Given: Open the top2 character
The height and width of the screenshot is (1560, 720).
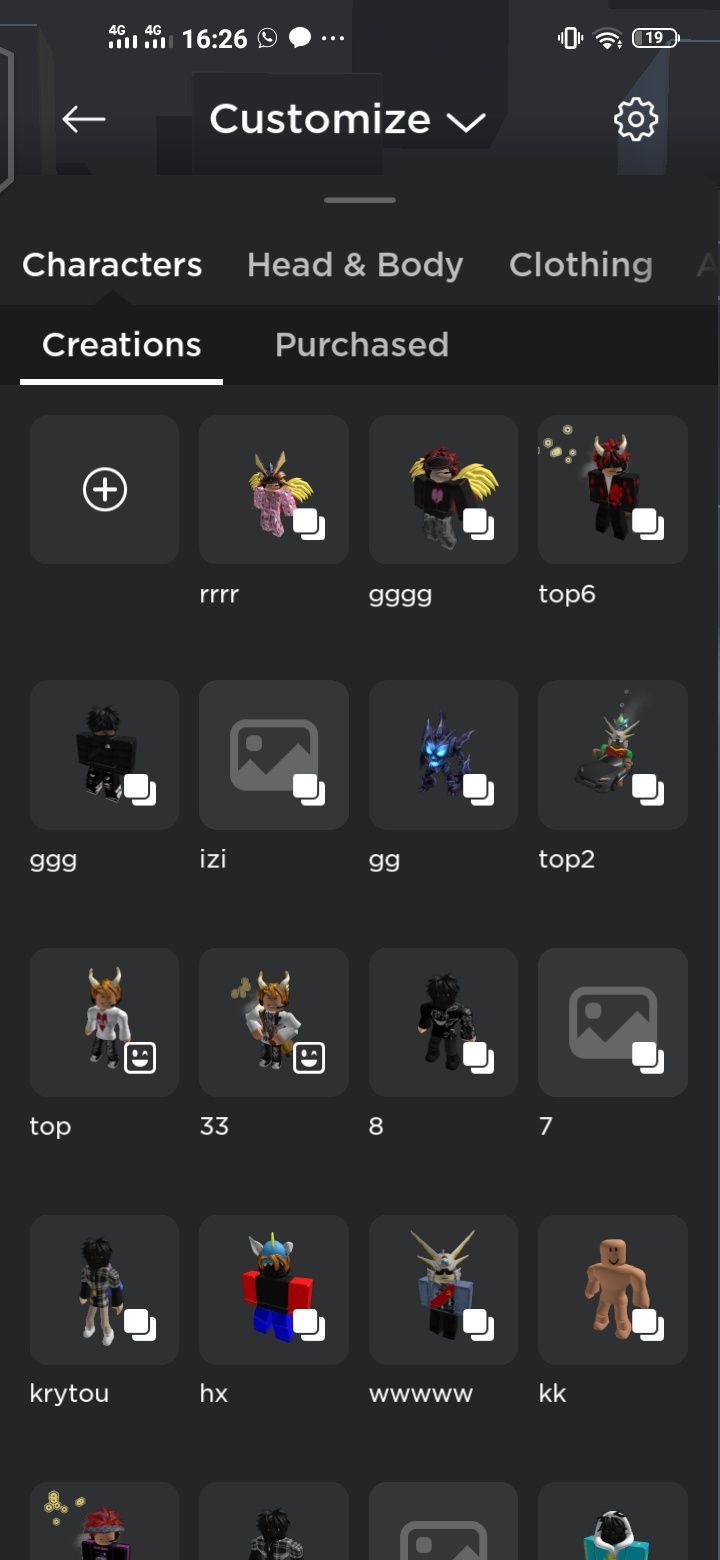Looking at the screenshot, I should 612,755.
